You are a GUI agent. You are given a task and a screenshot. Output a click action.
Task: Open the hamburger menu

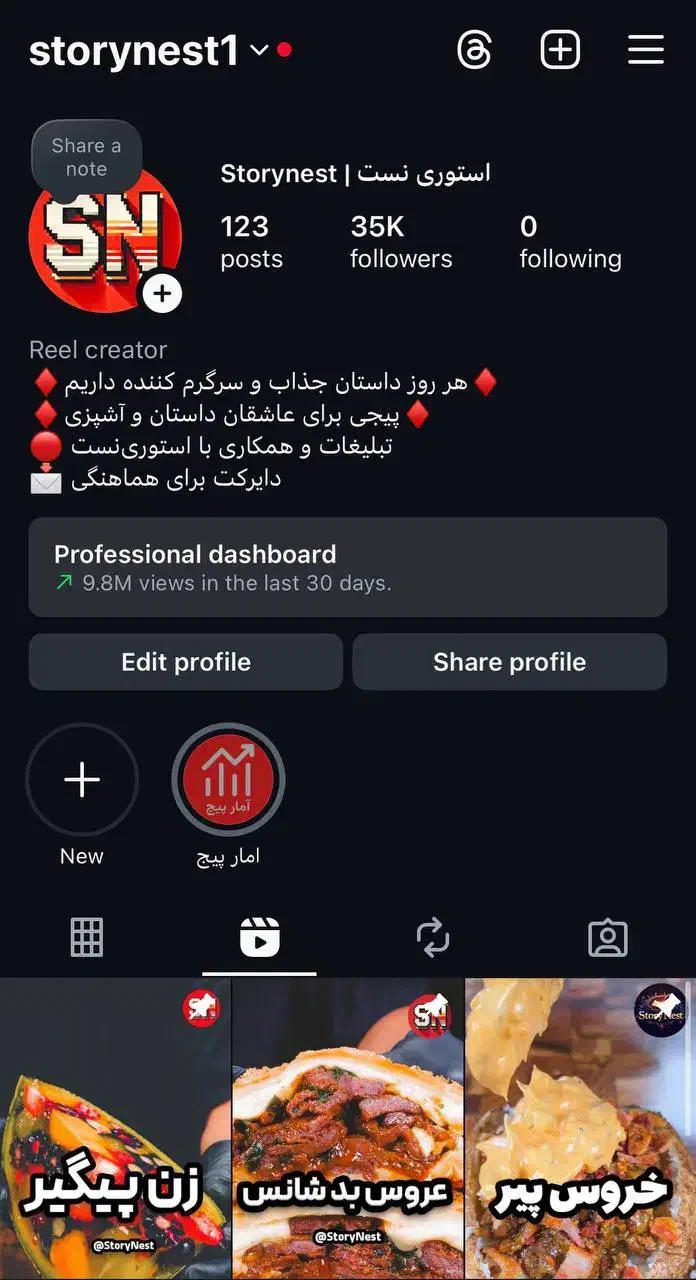click(646, 49)
